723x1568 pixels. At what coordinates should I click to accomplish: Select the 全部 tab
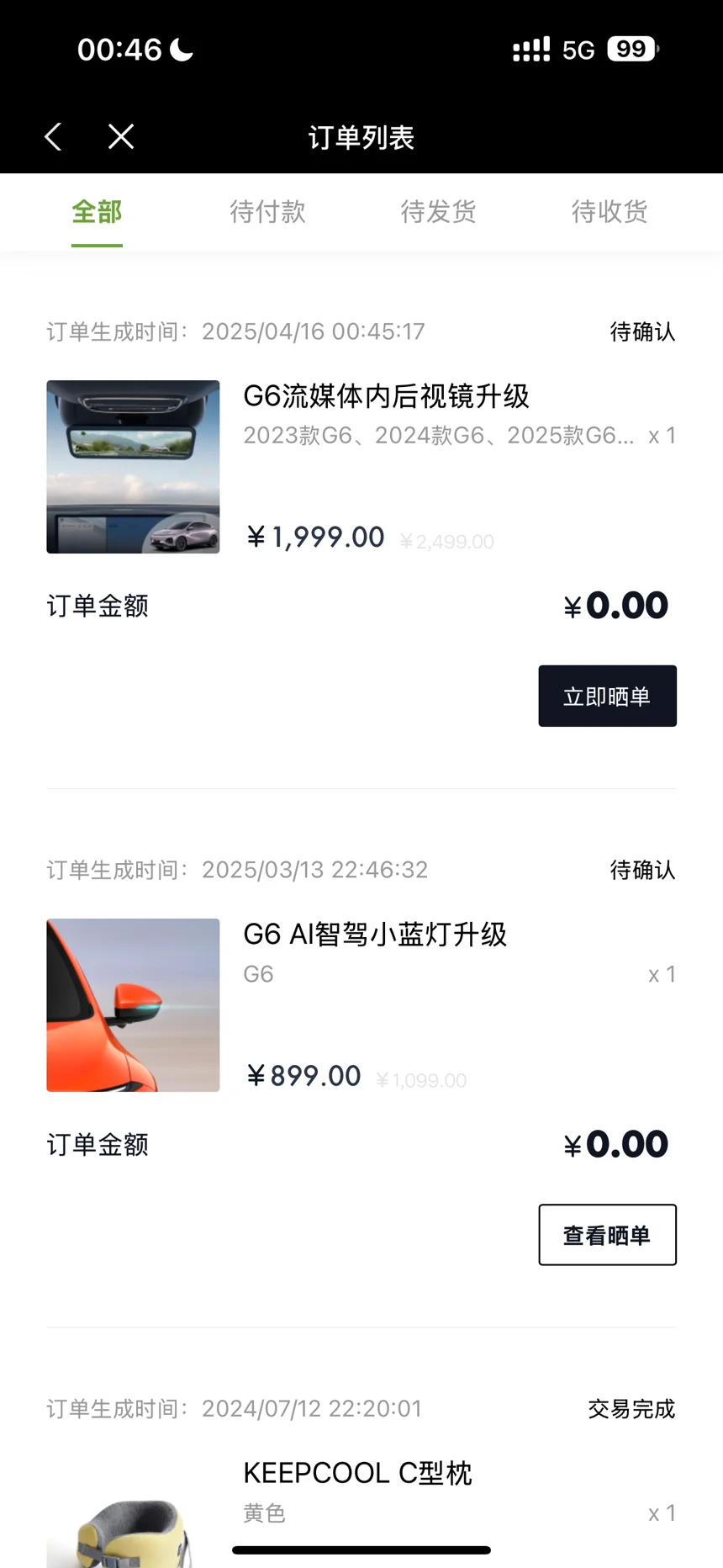97,212
